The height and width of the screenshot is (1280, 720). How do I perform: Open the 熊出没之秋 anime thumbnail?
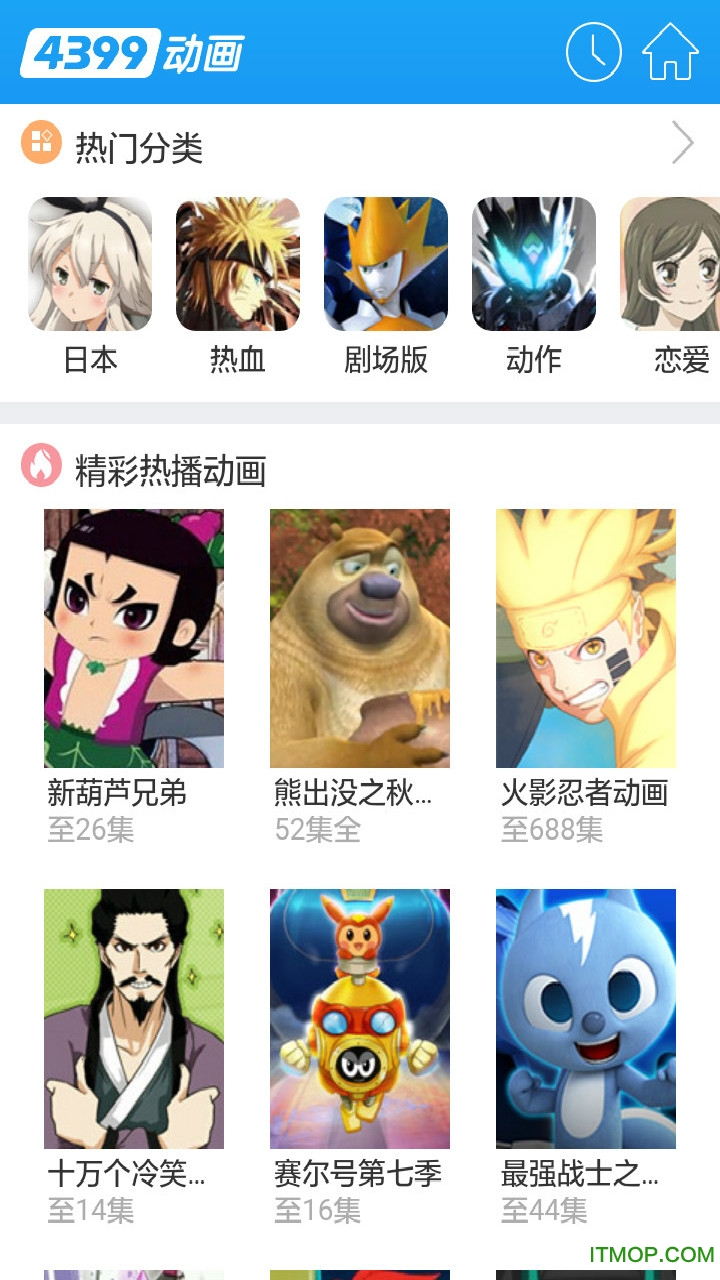coord(361,638)
